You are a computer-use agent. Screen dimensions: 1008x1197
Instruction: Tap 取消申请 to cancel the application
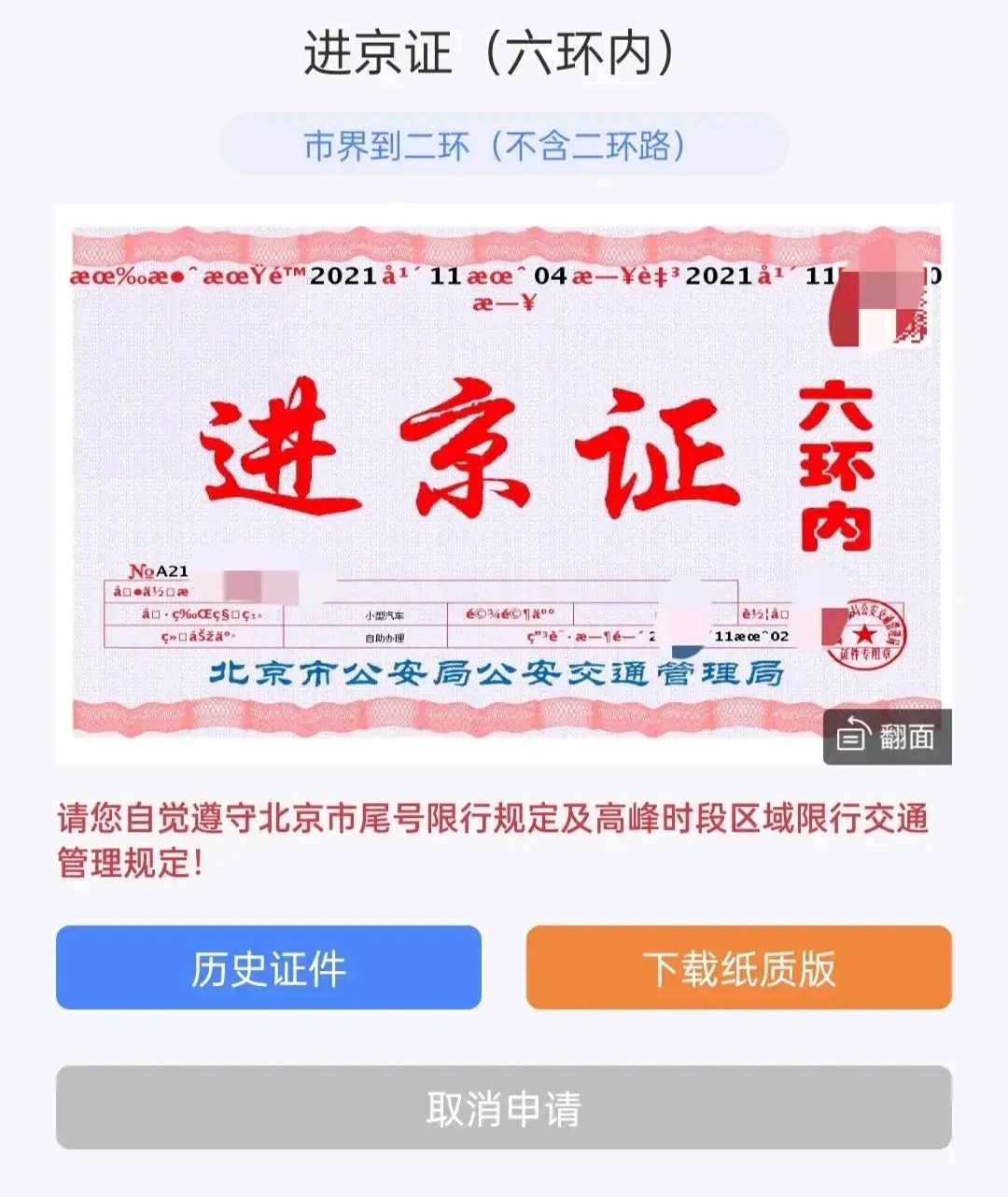[504, 1108]
